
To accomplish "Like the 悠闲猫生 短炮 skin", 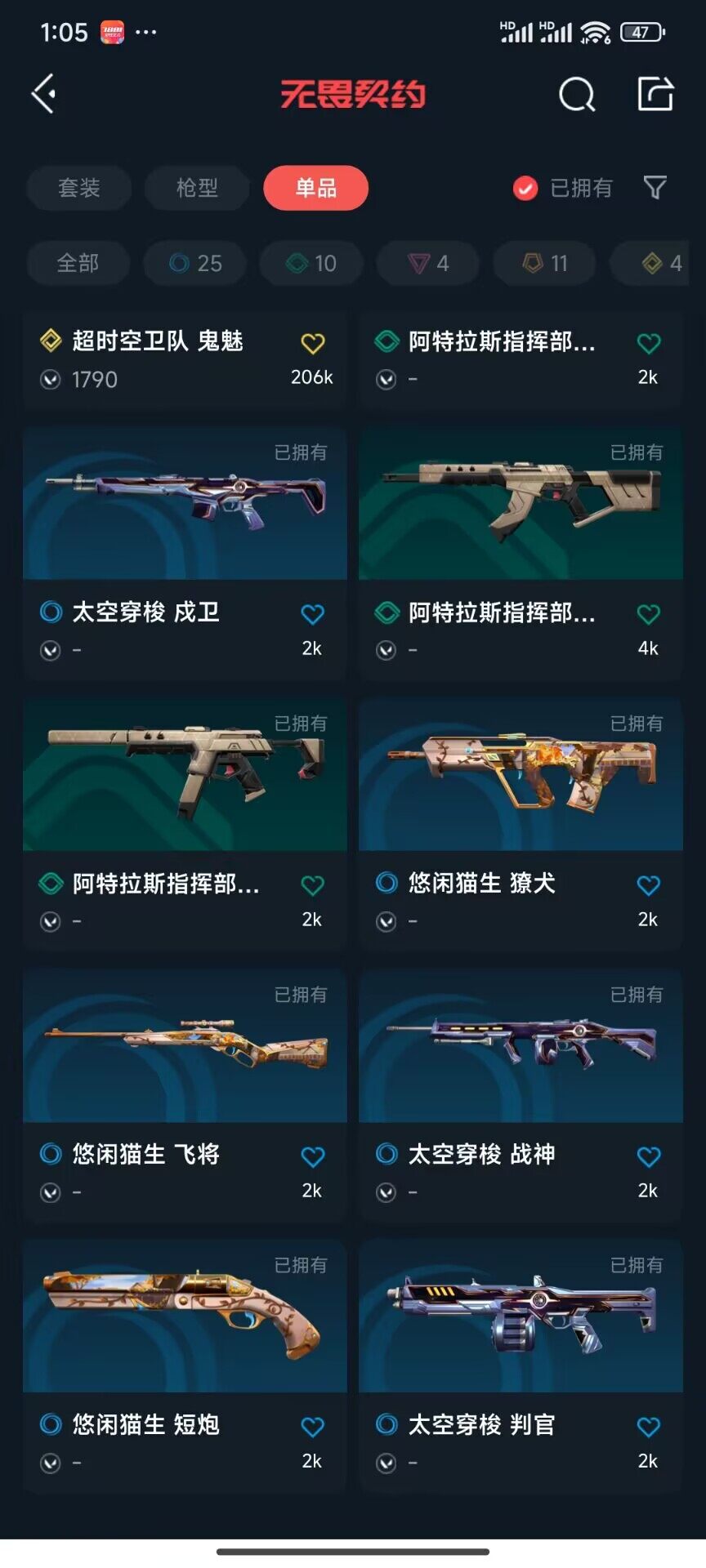I will (312, 1427).
